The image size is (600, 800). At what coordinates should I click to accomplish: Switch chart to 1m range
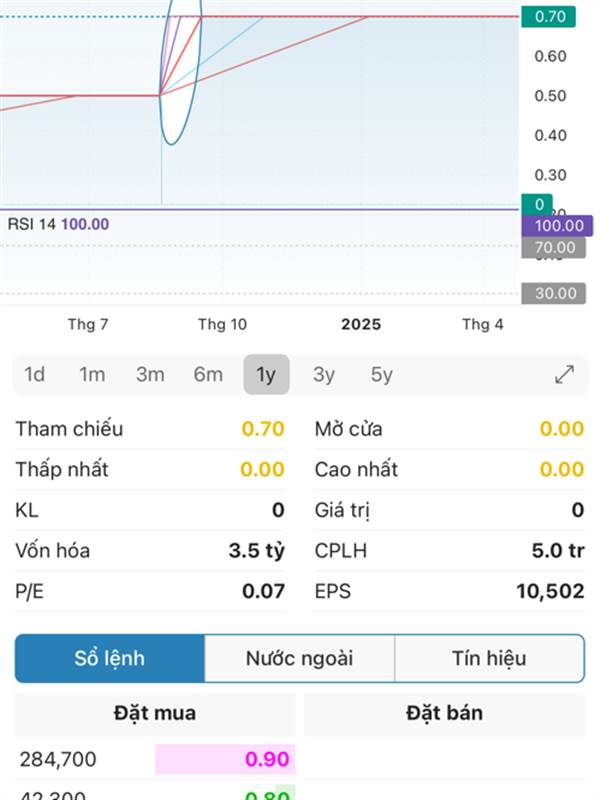pyautogui.click(x=92, y=375)
